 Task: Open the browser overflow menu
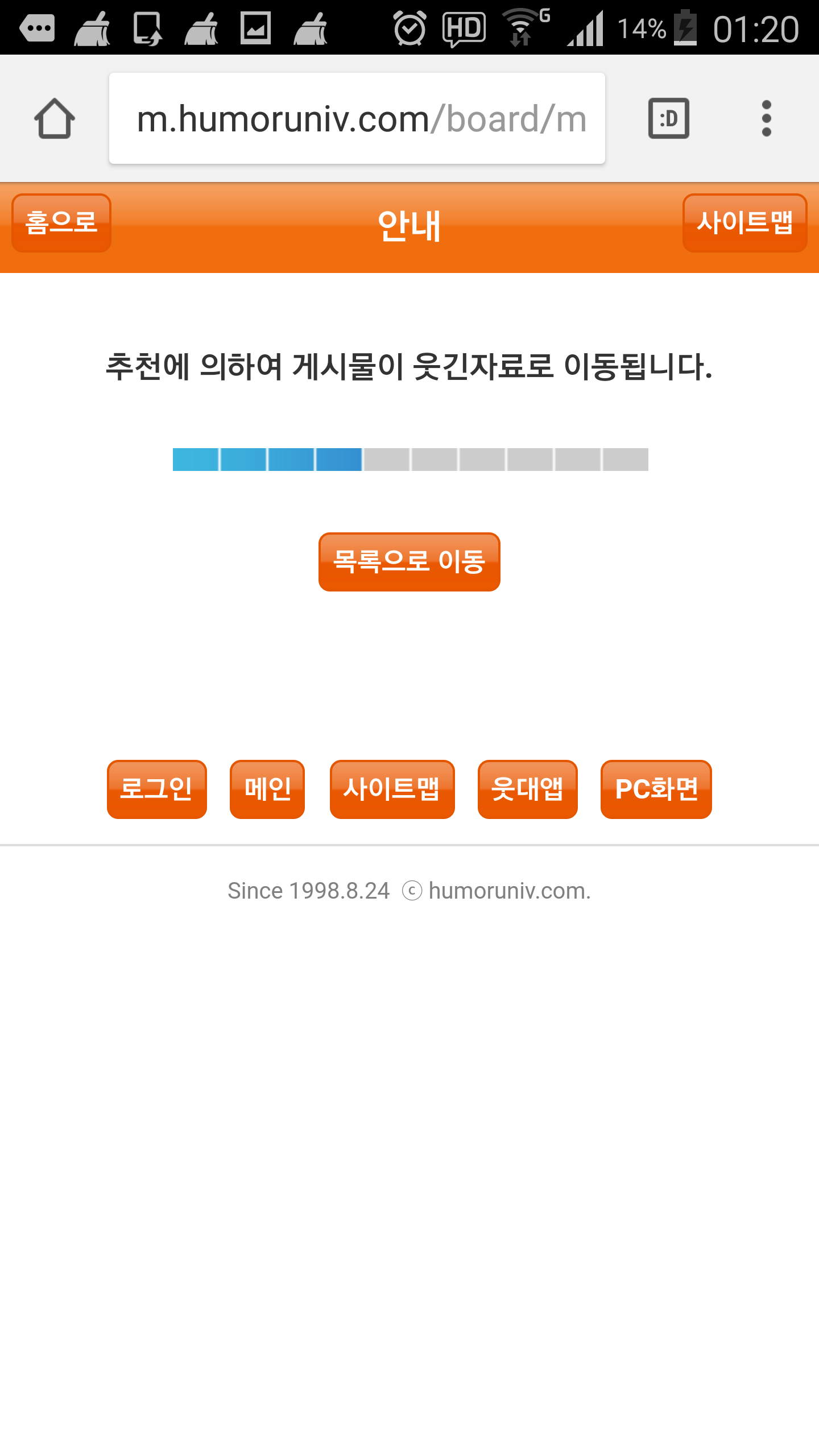(x=766, y=118)
